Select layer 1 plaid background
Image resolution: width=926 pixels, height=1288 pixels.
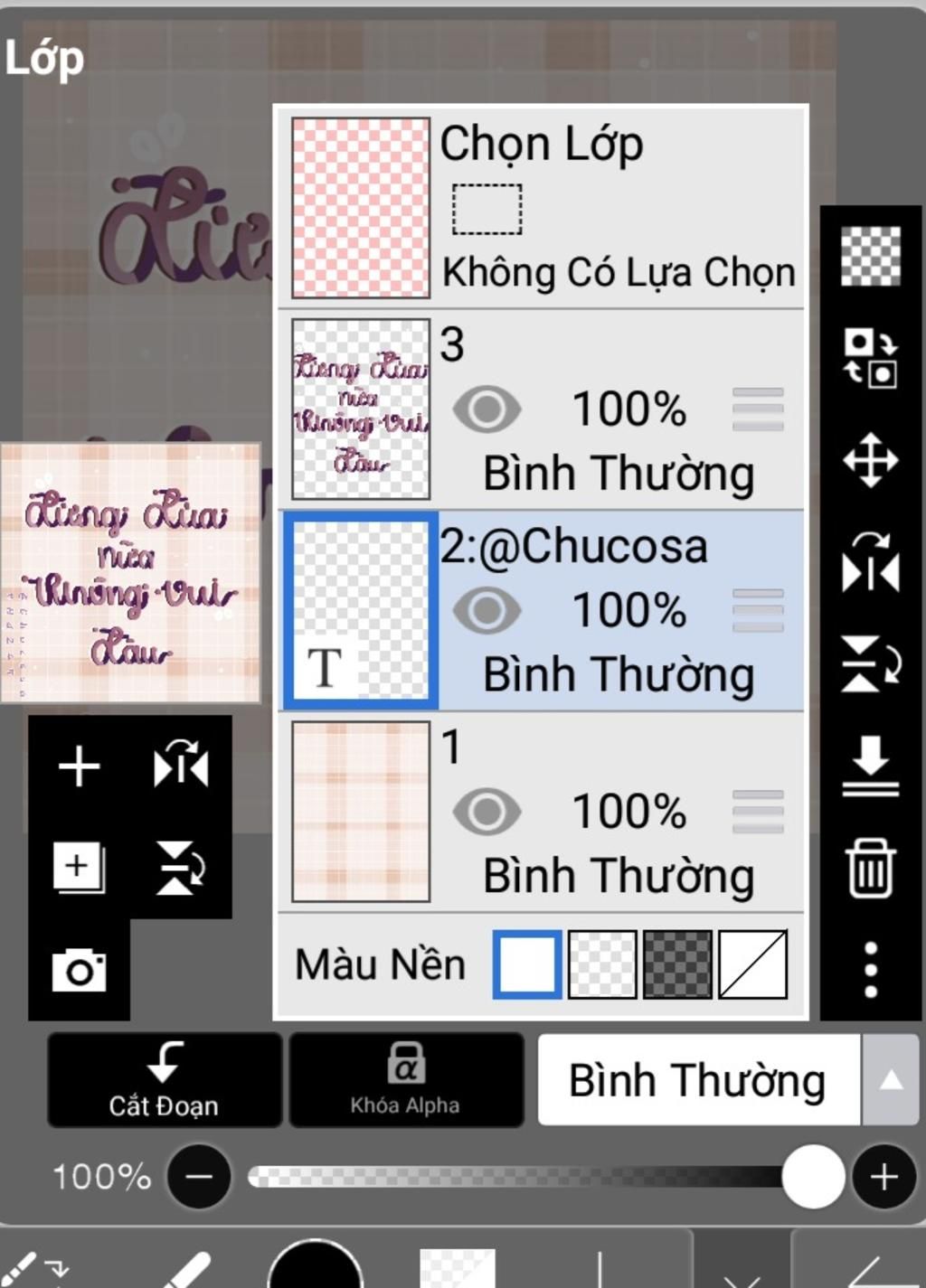coord(360,811)
